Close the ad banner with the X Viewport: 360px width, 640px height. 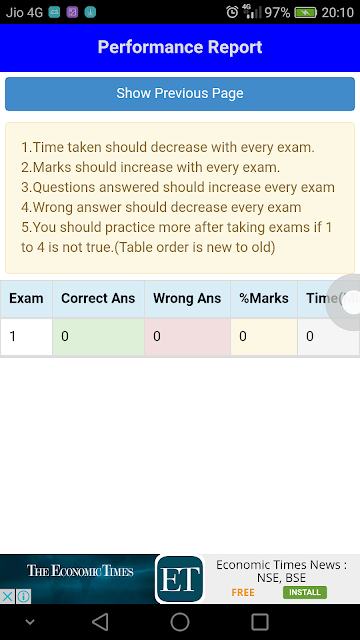pyautogui.click(x=7, y=596)
